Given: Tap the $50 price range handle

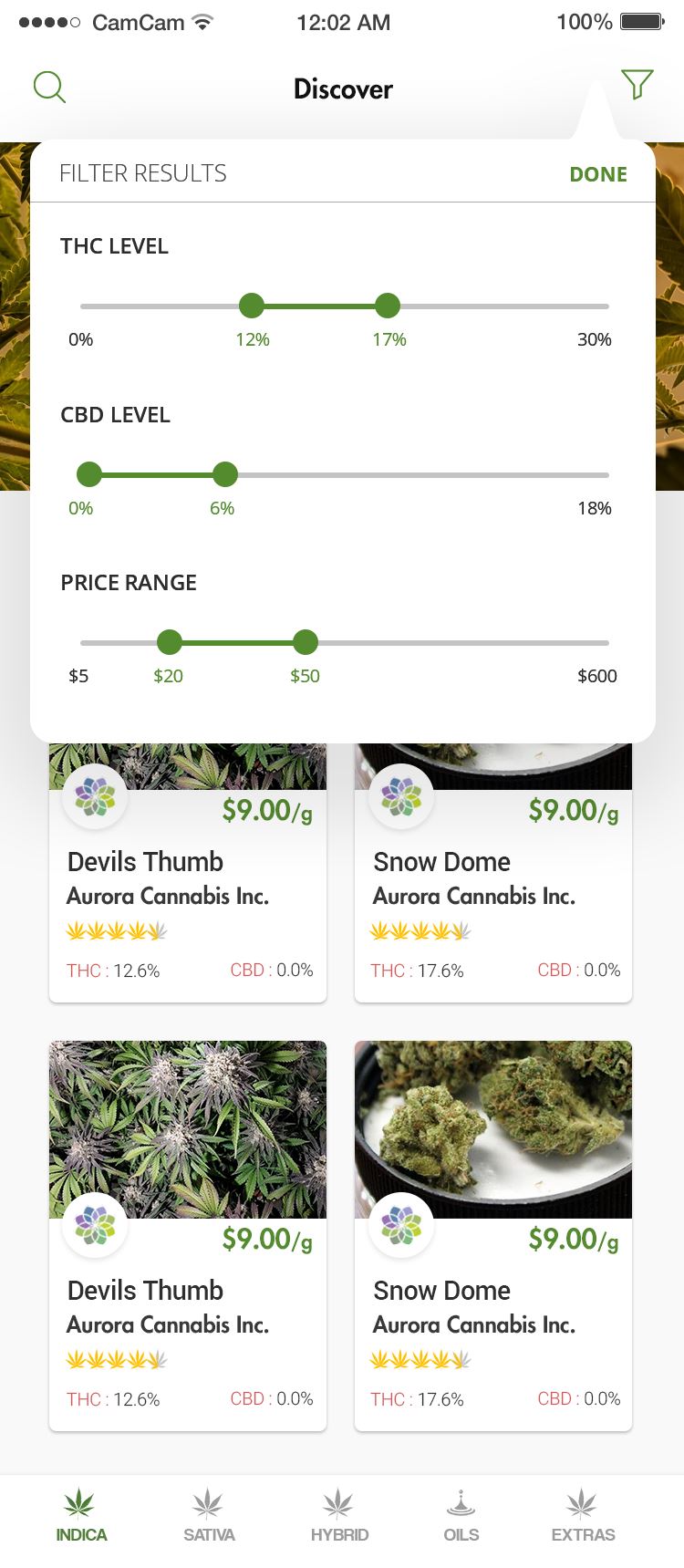Looking at the screenshot, I should (306, 642).
